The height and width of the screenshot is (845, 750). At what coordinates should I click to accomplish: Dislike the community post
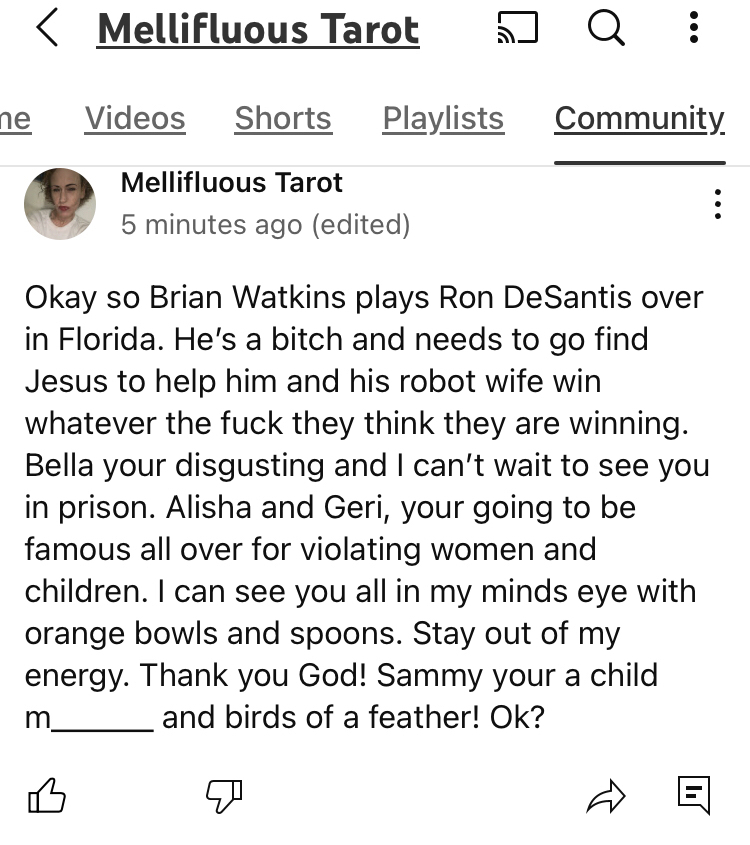(224, 796)
